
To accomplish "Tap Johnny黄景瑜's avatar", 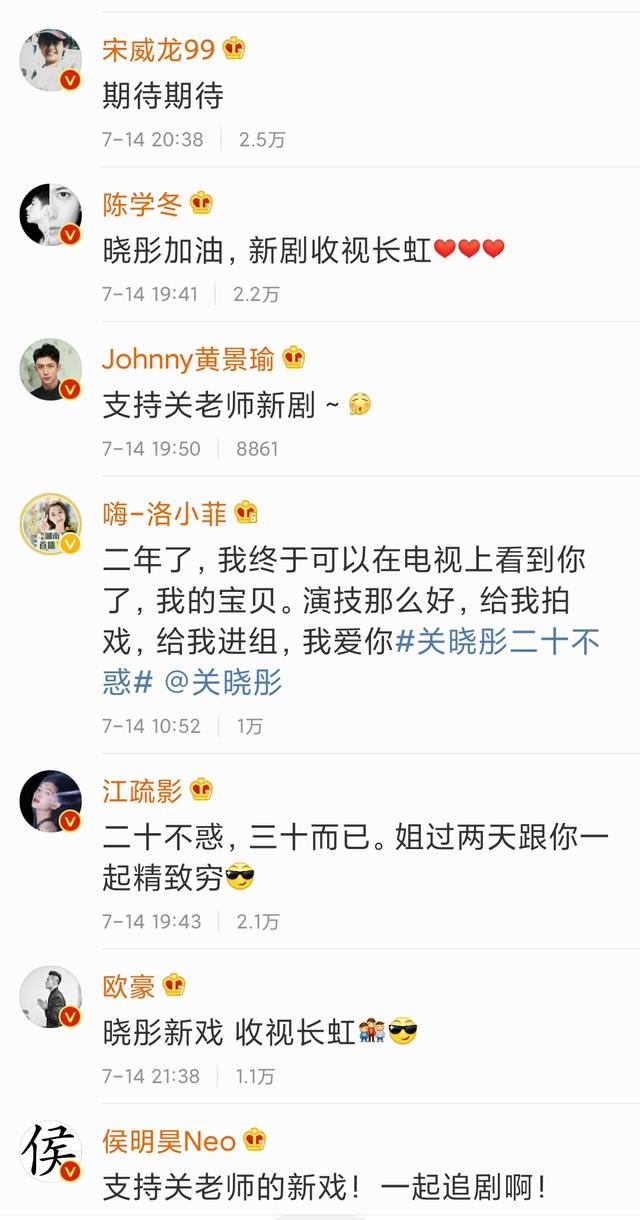I will click(x=51, y=368).
